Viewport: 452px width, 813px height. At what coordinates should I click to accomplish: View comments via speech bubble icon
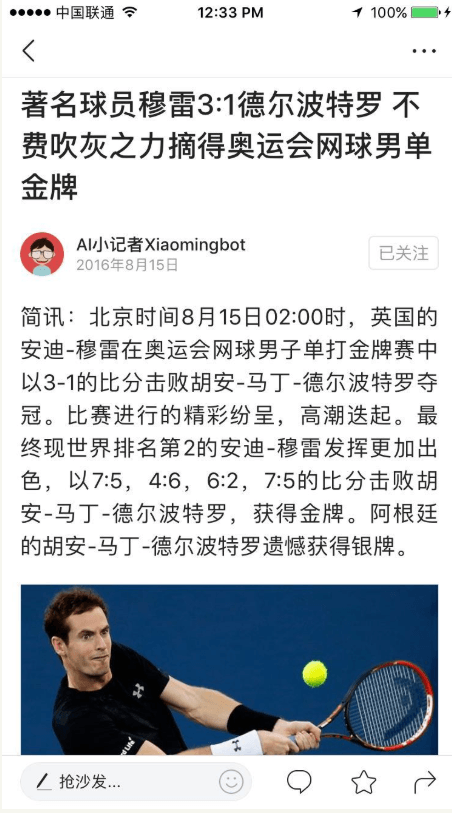pos(299,782)
